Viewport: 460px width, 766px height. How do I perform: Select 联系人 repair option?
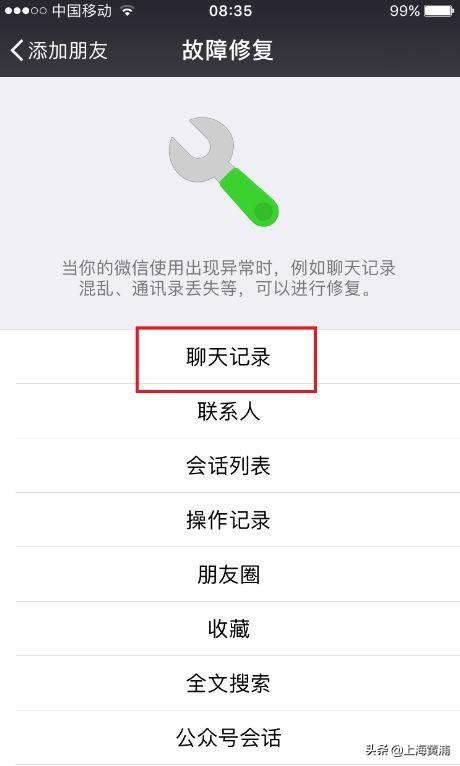pyautogui.click(x=230, y=411)
